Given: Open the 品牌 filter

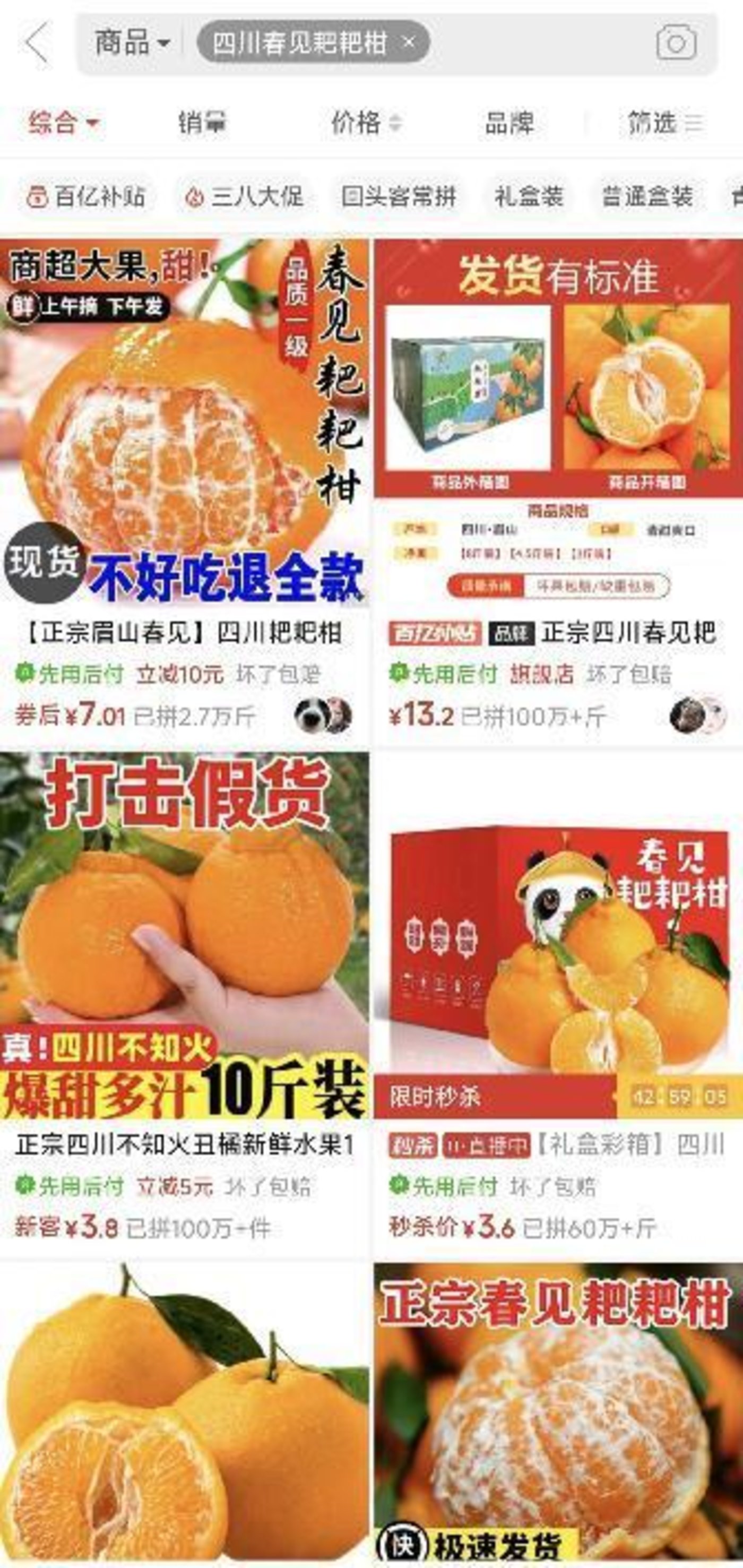Looking at the screenshot, I should (x=509, y=123).
